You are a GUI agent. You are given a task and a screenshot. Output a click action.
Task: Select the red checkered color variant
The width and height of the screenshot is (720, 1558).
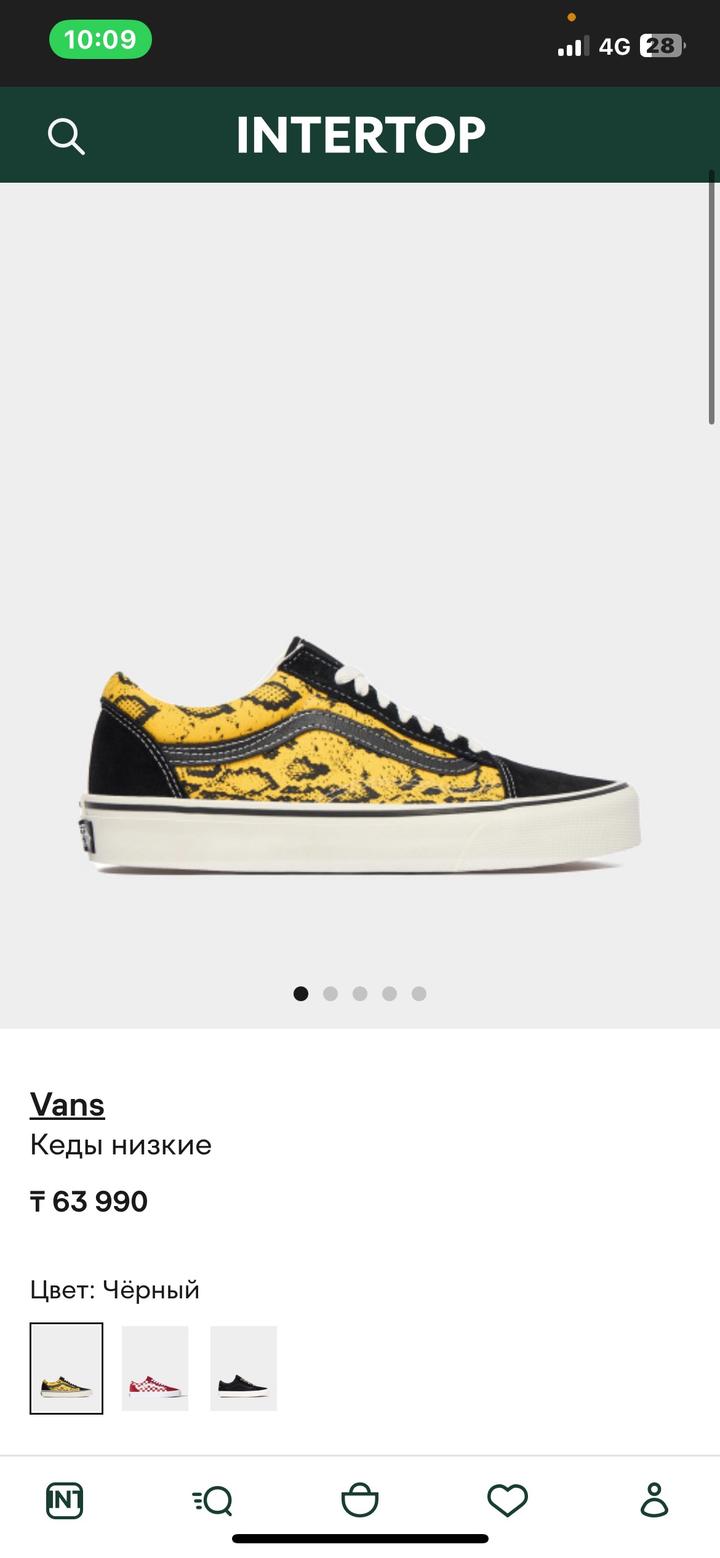[x=155, y=1368]
